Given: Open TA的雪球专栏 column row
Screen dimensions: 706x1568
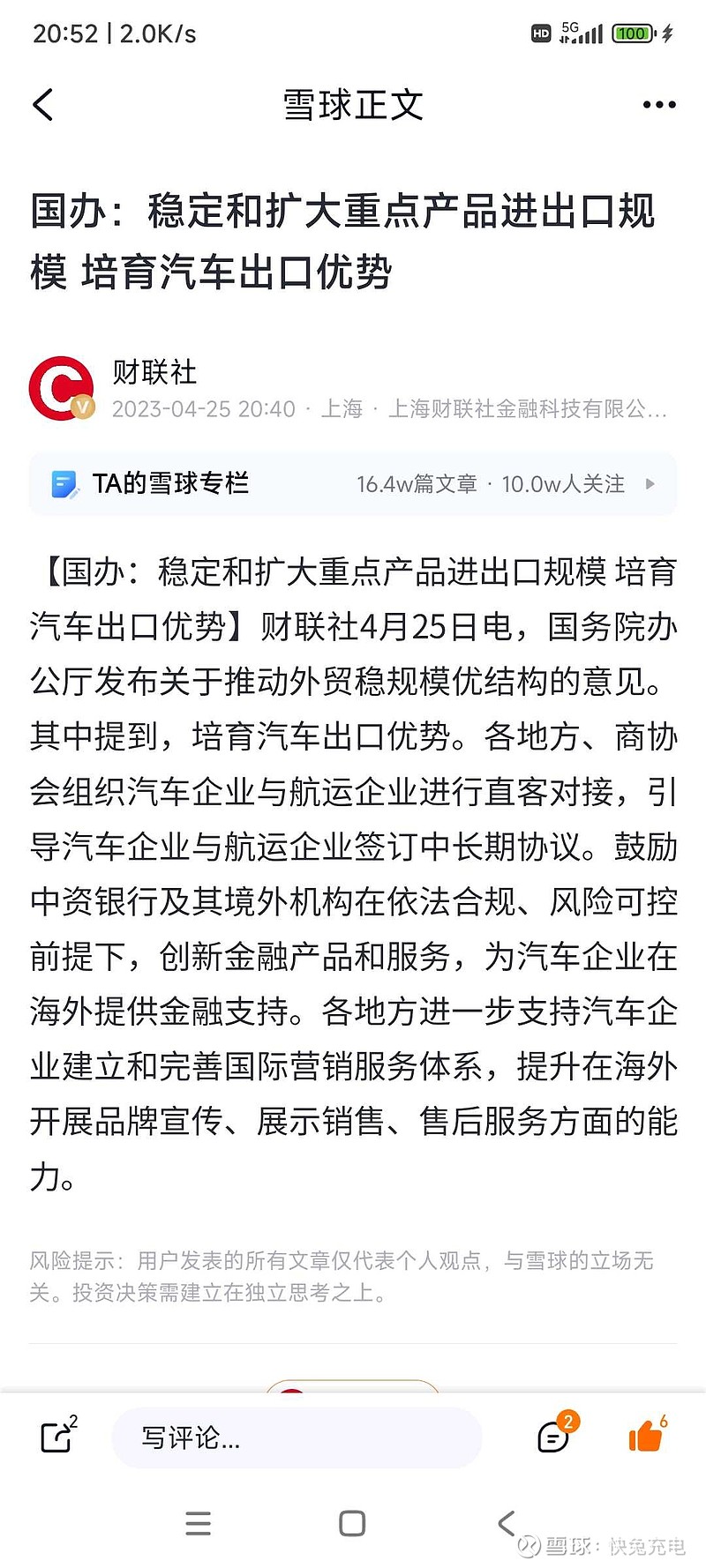Looking at the screenshot, I should tap(353, 483).
